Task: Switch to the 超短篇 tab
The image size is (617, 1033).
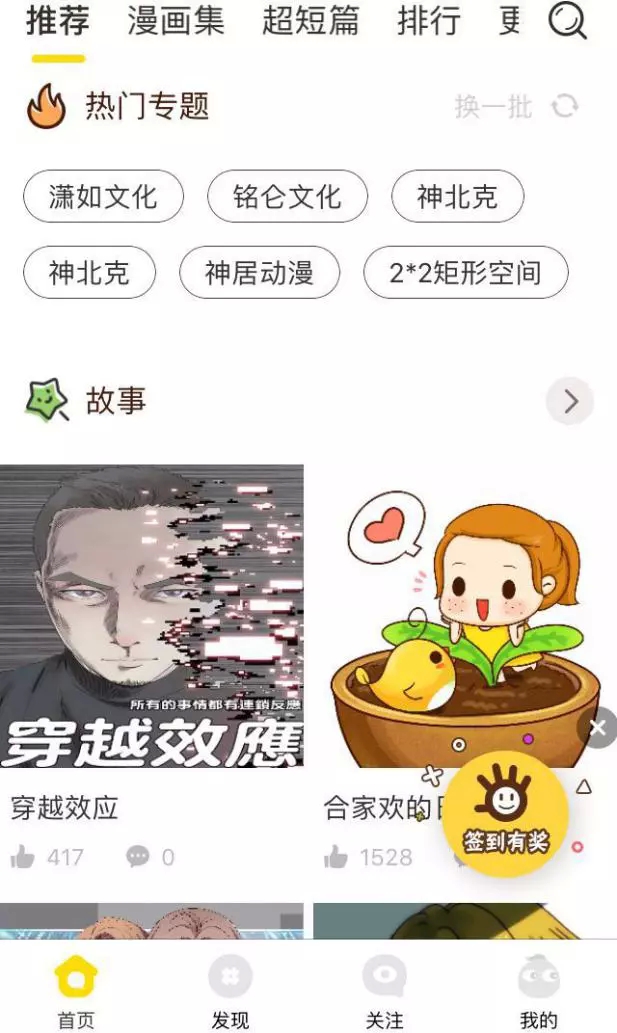Action: 310,21
